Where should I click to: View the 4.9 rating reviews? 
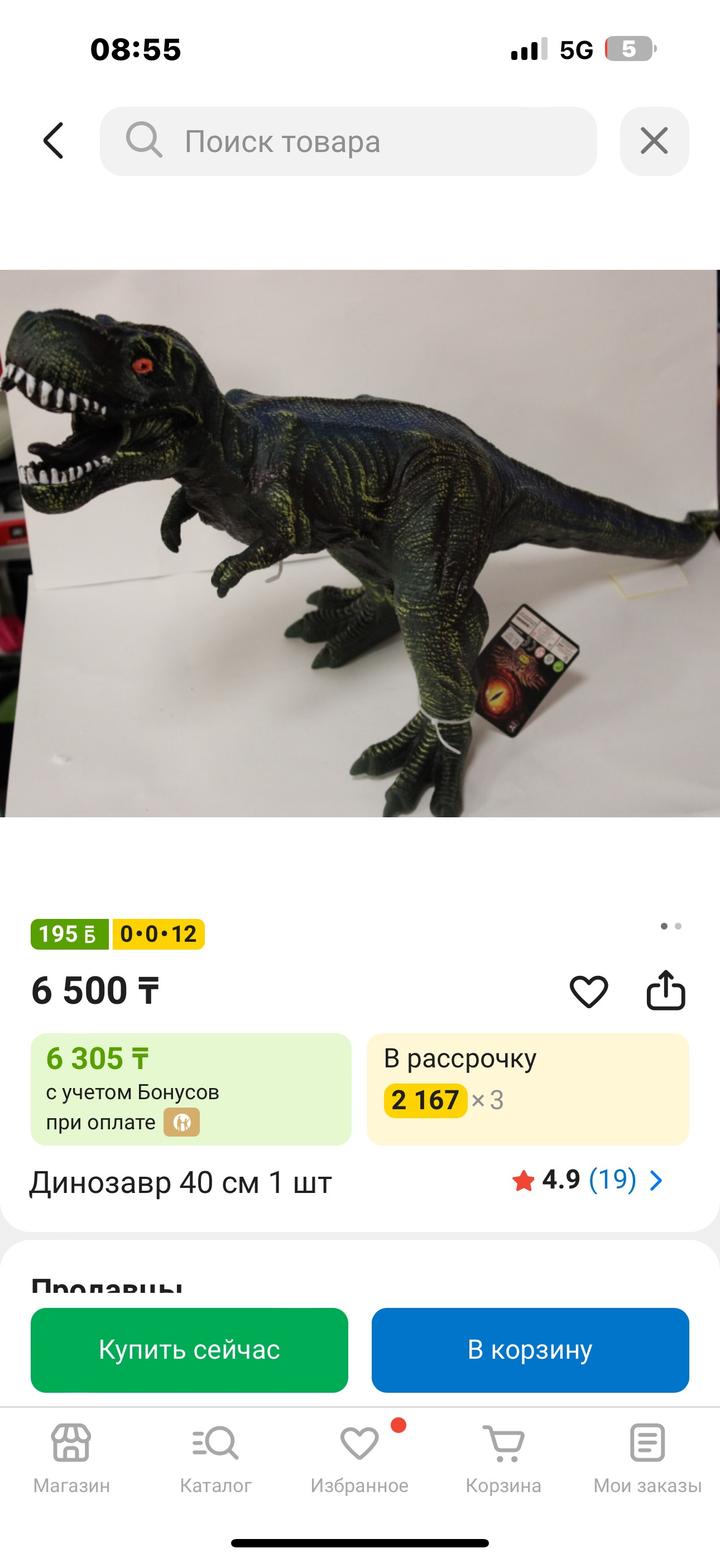pos(587,1181)
